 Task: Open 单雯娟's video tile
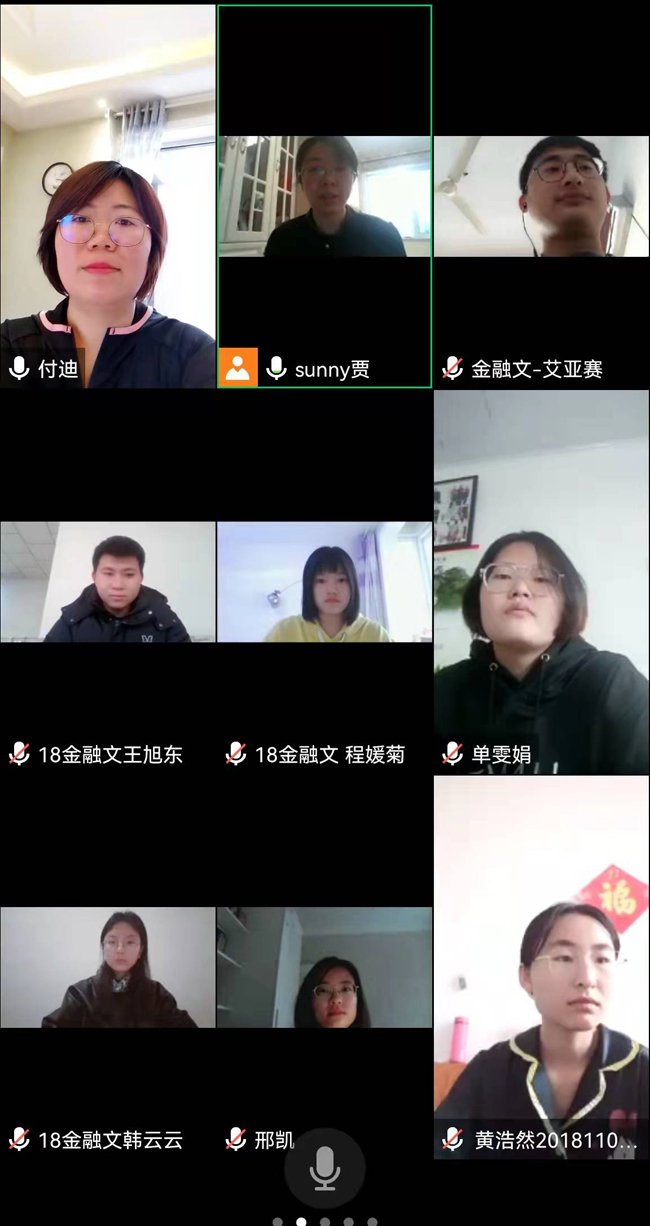tap(541, 582)
